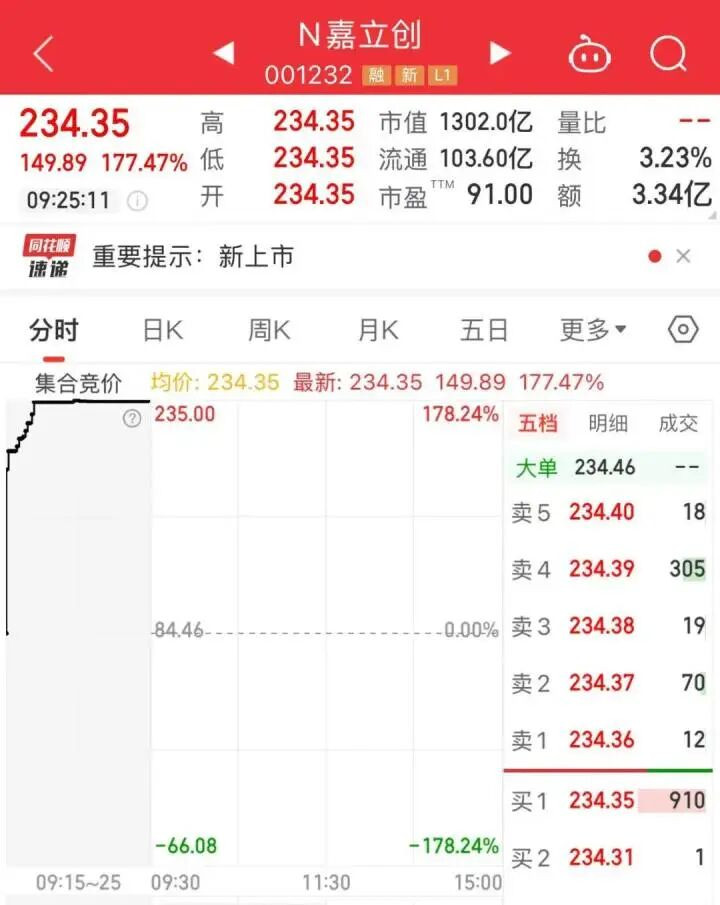Viewport: 720px width, 905px height.
Task: Switch to the next stock
Action: (500, 53)
